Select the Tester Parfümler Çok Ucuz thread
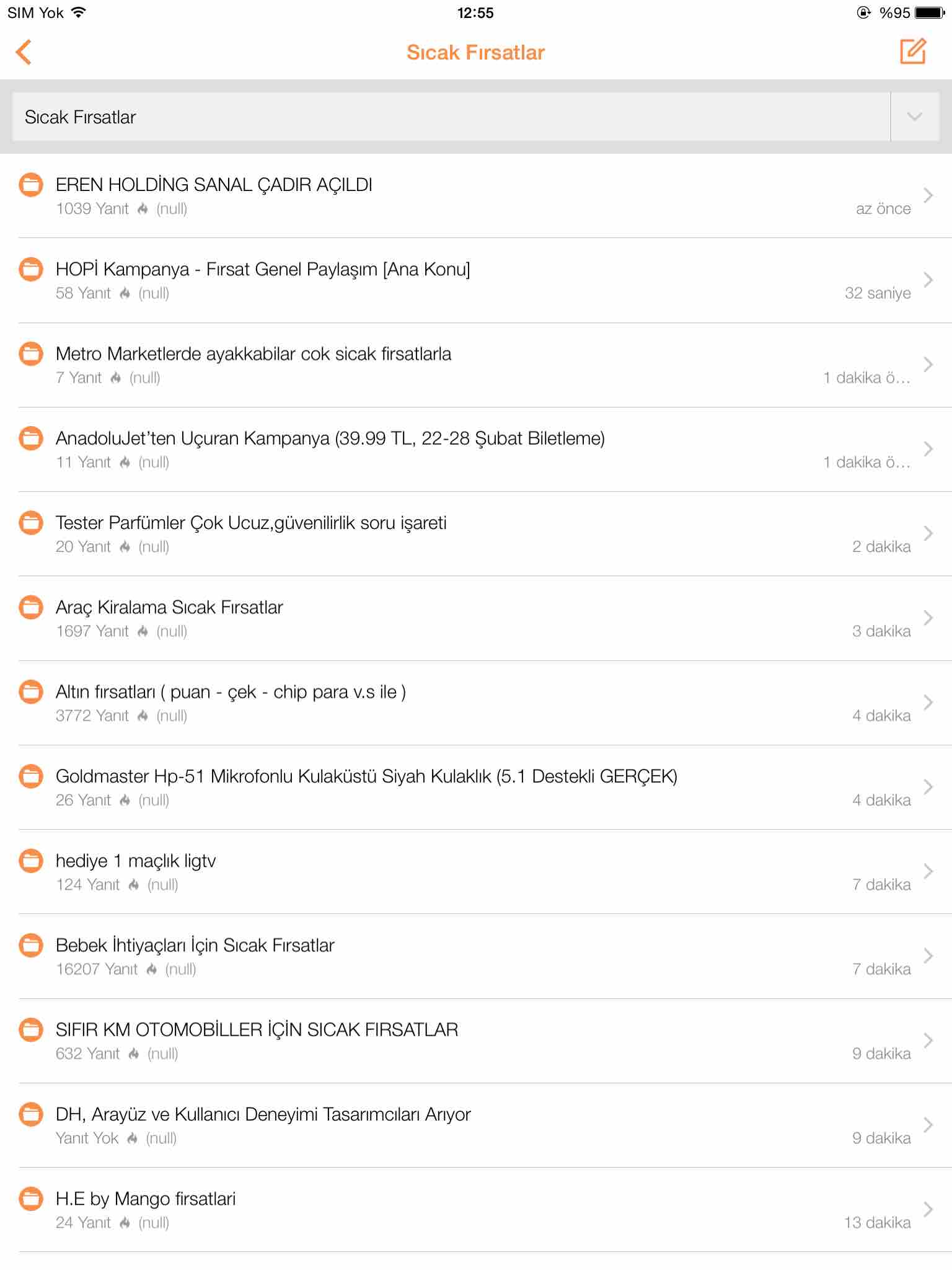 tap(251, 523)
